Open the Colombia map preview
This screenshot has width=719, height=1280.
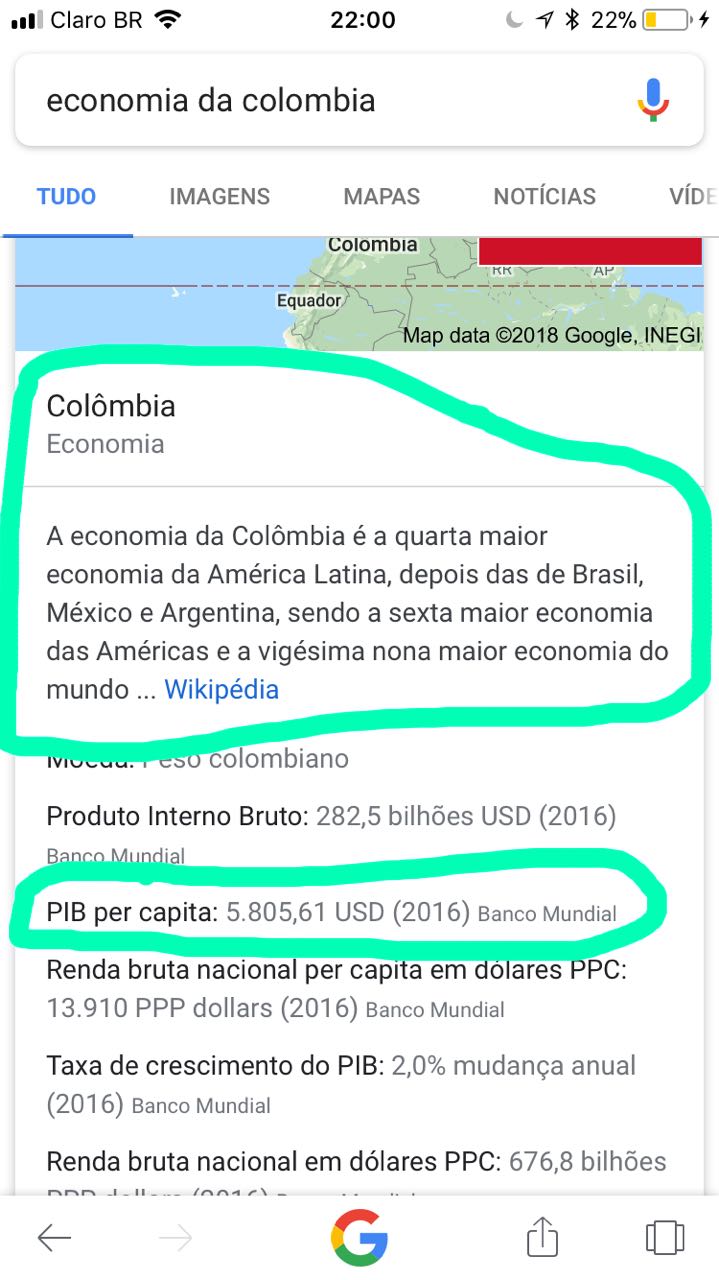point(359,293)
